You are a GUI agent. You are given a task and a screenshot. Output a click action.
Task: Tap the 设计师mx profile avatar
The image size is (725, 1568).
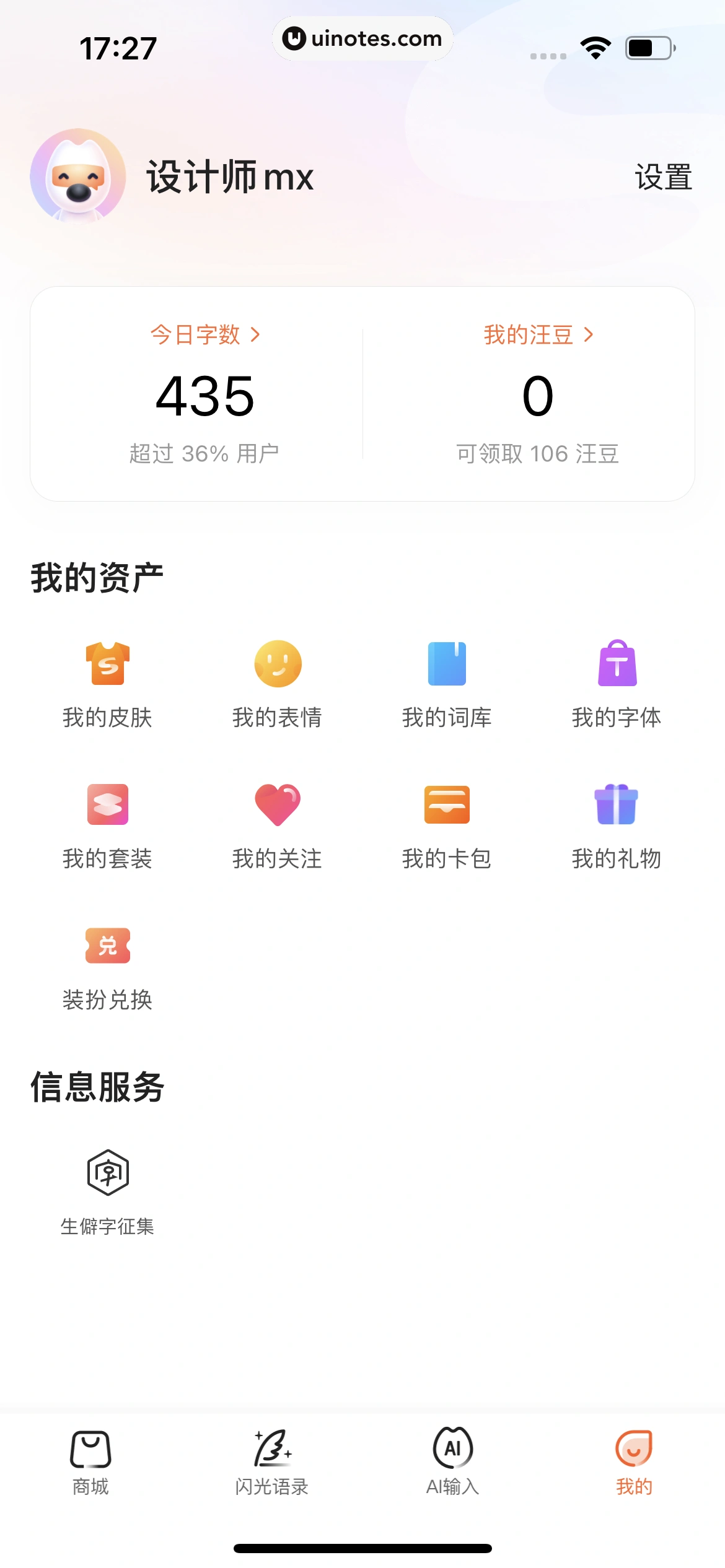pos(78,176)
